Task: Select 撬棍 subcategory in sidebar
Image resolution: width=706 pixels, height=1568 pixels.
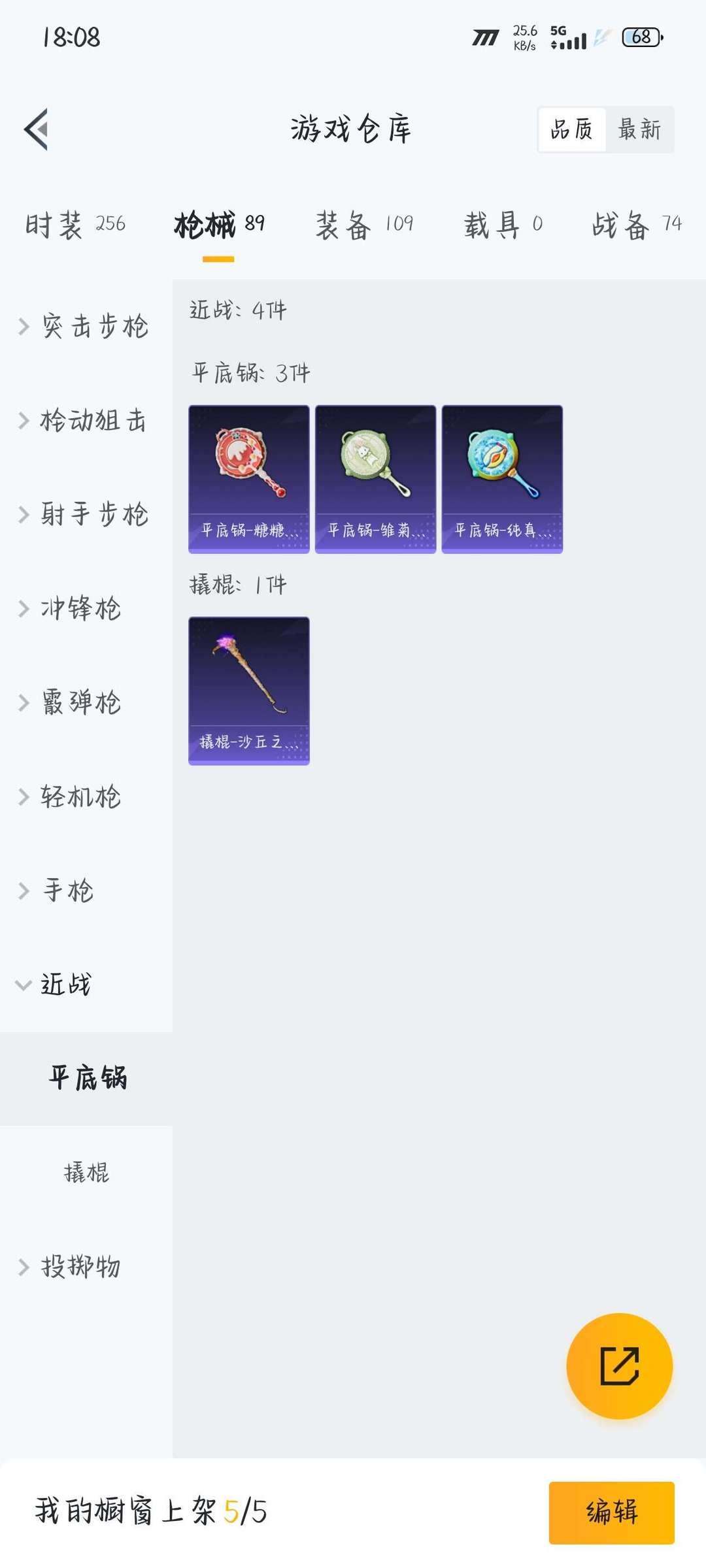Action: (86, 1173)
